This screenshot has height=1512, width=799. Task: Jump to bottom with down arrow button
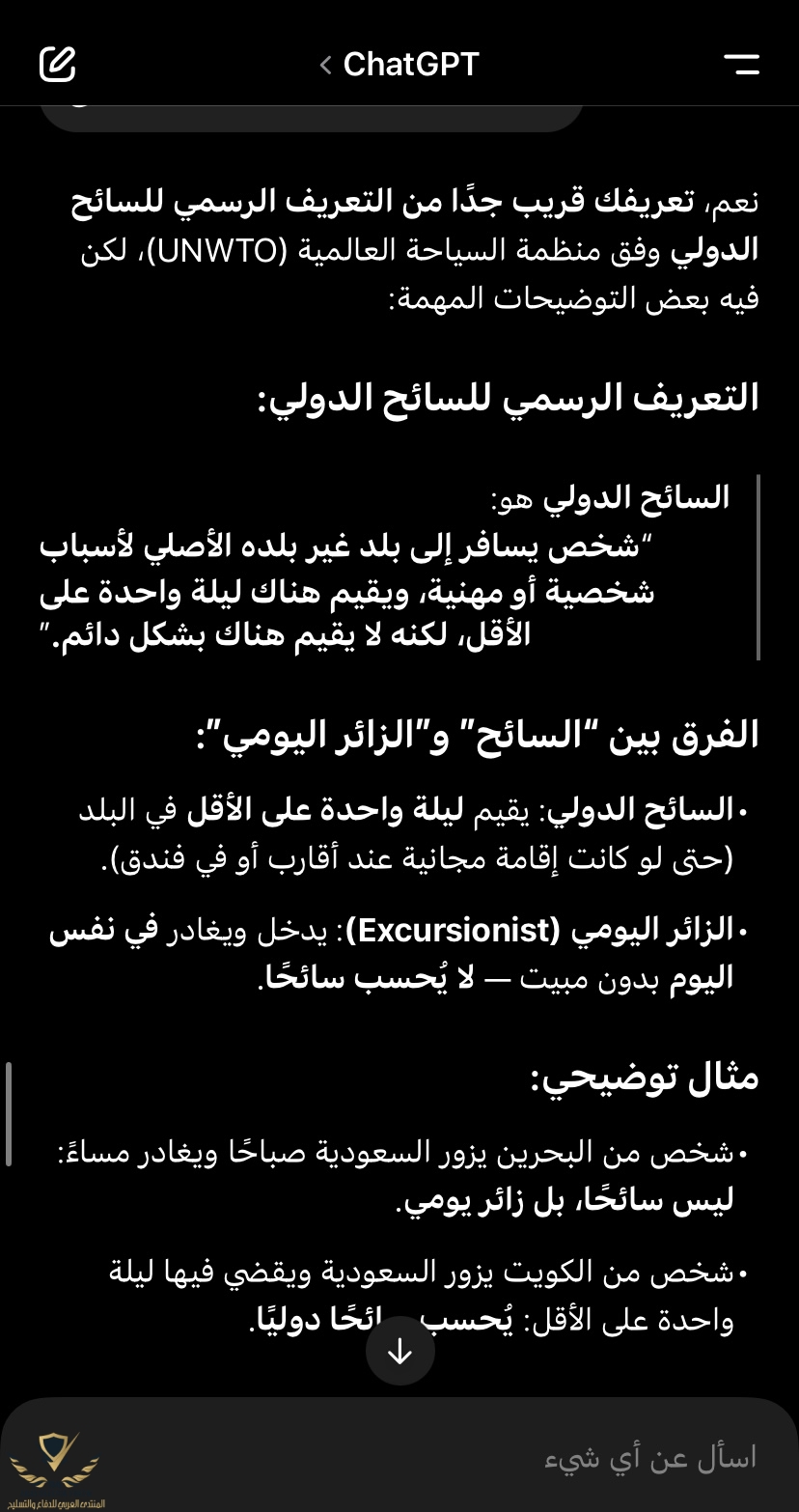click(399, 1351)
